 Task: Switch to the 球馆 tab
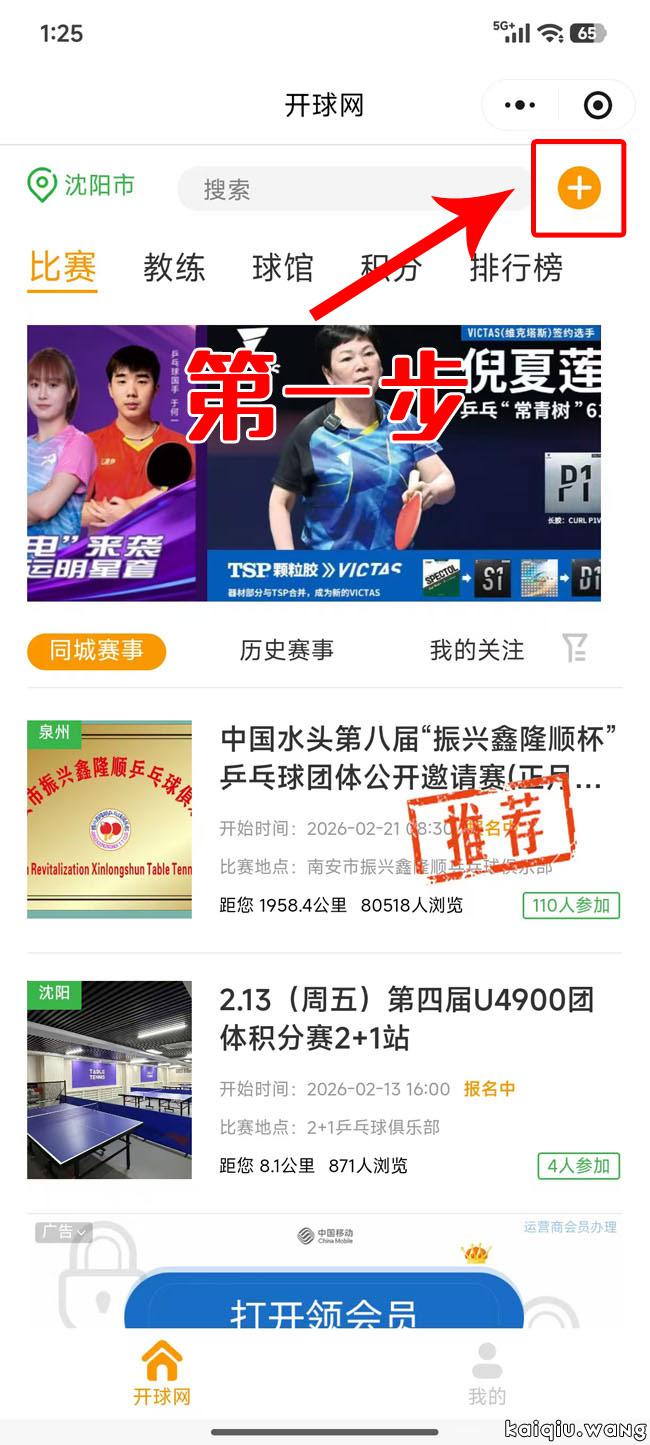(x=282, y=268)
